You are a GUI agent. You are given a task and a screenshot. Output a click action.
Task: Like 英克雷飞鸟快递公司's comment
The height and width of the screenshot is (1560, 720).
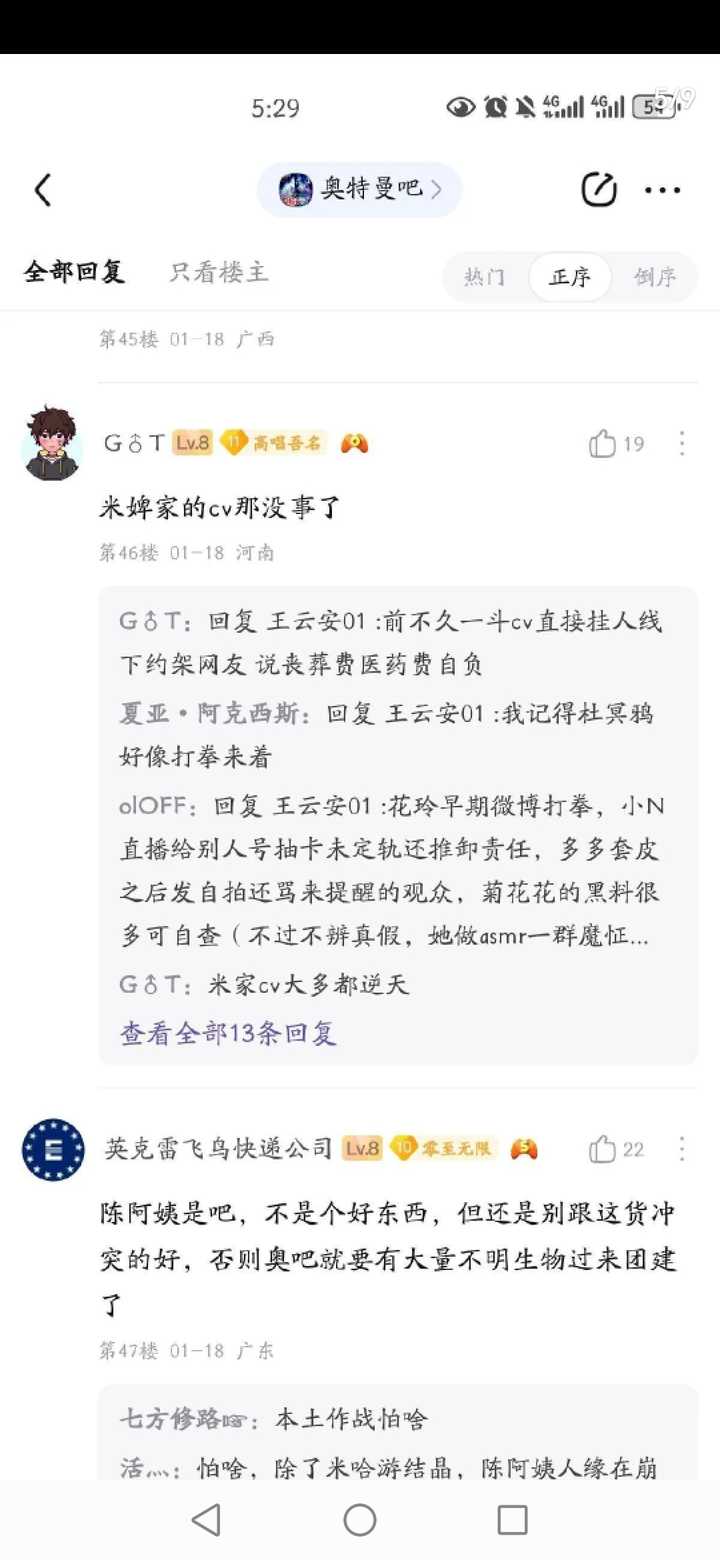click(603, 1150)
